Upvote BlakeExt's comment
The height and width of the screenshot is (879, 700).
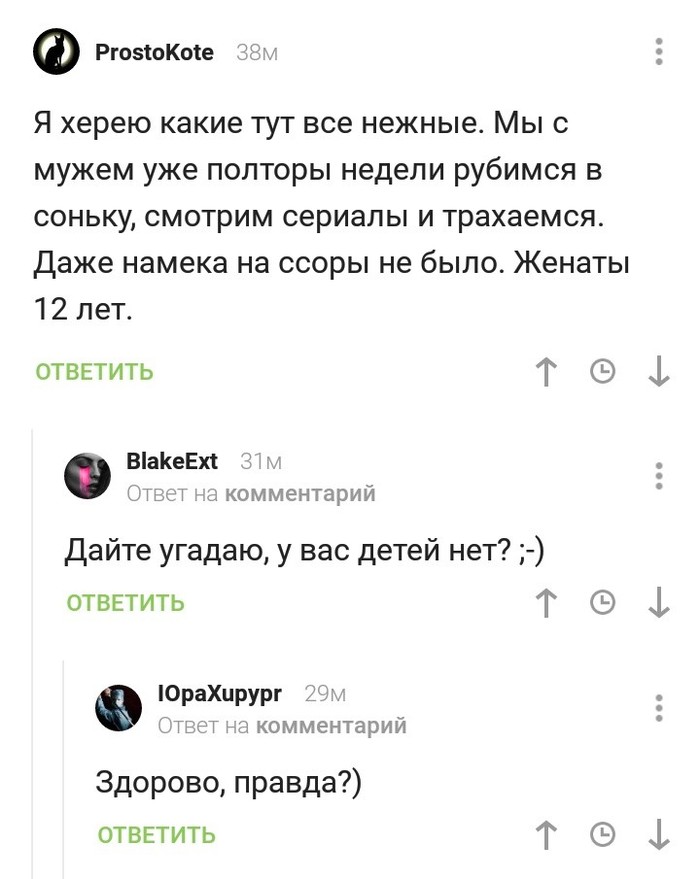point(546,602)
